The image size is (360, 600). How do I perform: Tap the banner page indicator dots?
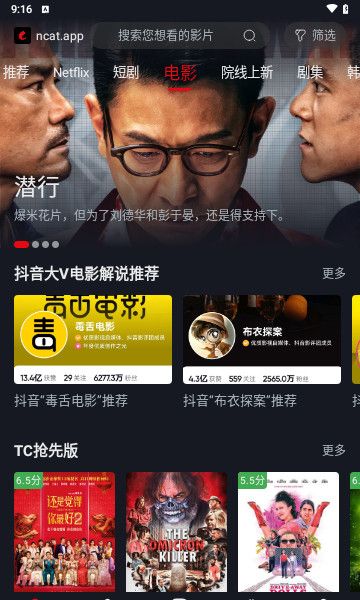point(37,245)
